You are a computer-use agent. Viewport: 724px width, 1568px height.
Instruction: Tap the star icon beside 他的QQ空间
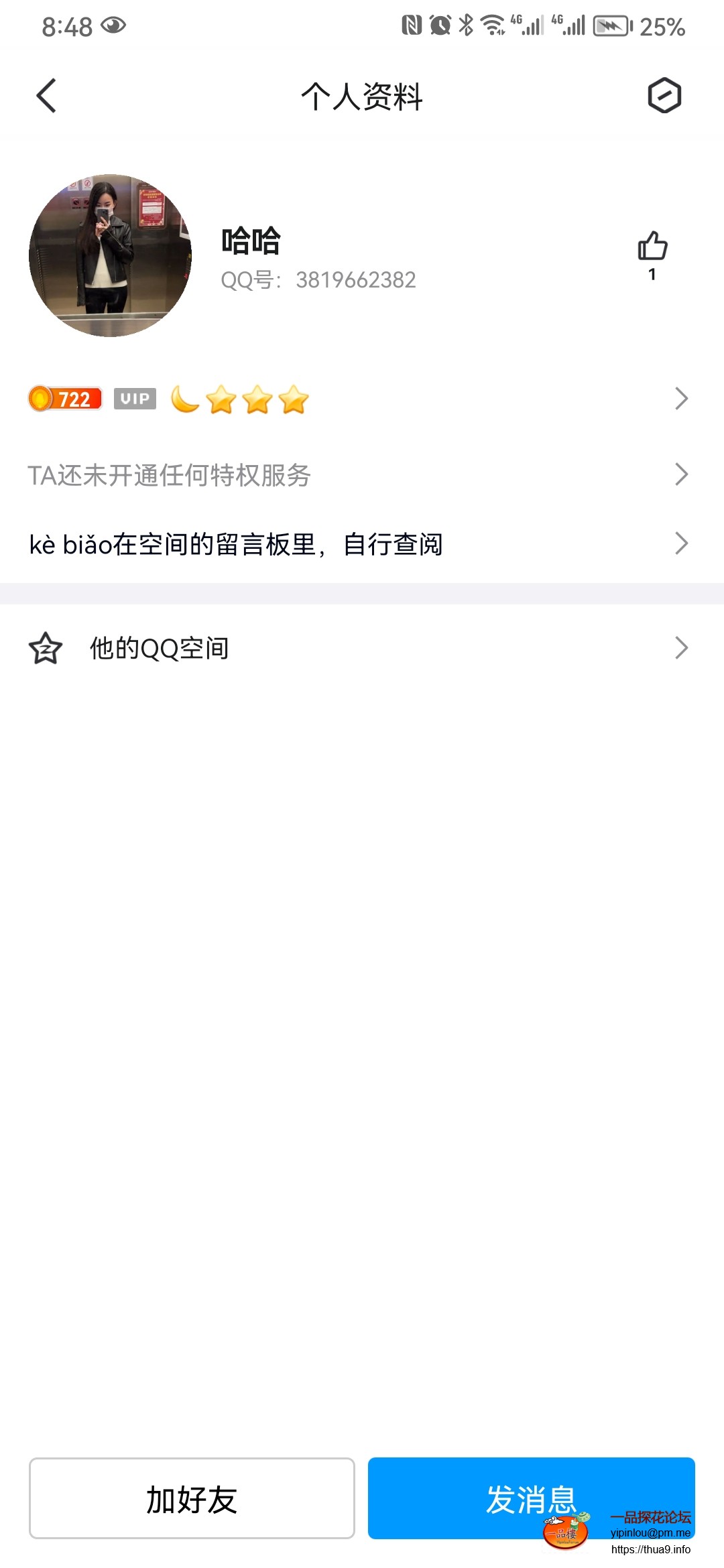44,647
